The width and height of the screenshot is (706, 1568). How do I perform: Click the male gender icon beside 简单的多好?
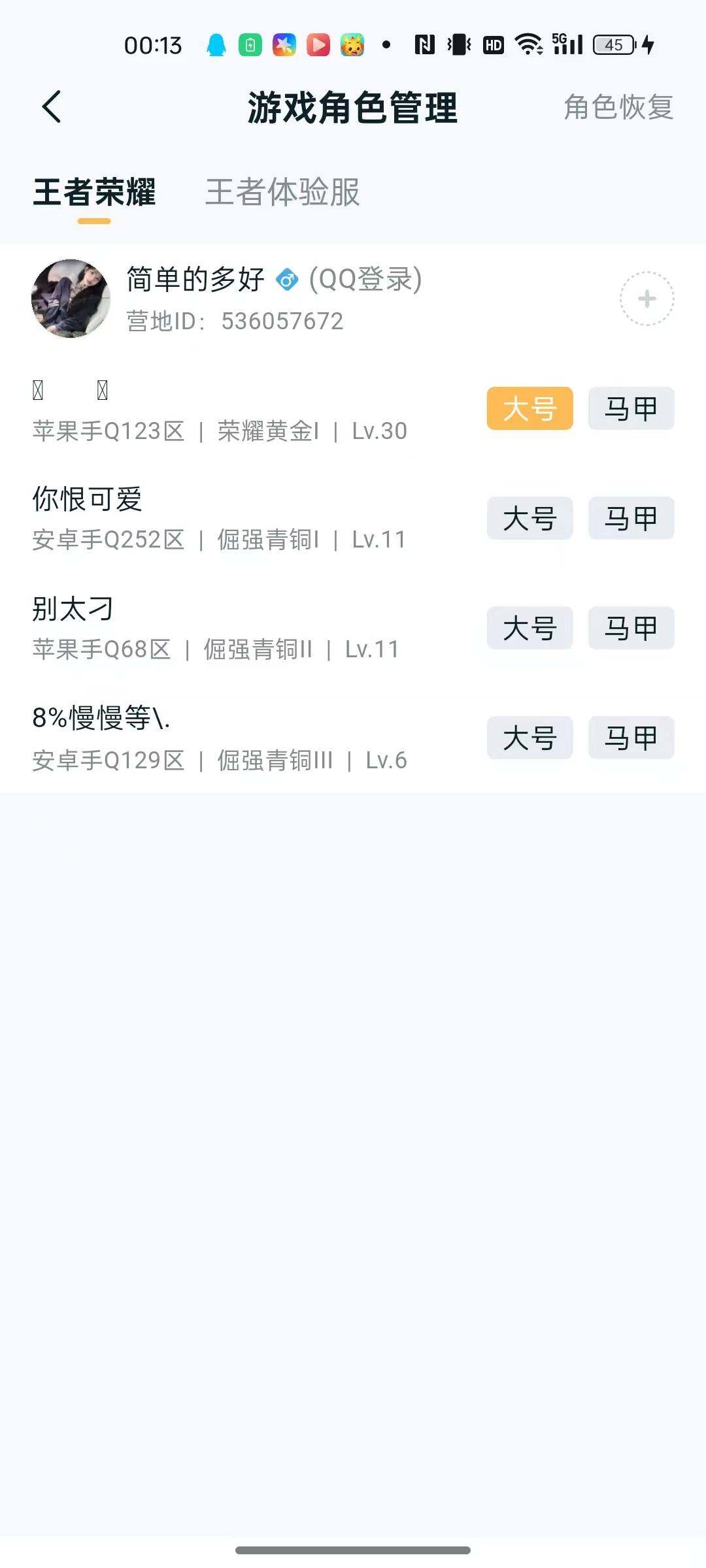pyautogui.click(x=286, y=280)
